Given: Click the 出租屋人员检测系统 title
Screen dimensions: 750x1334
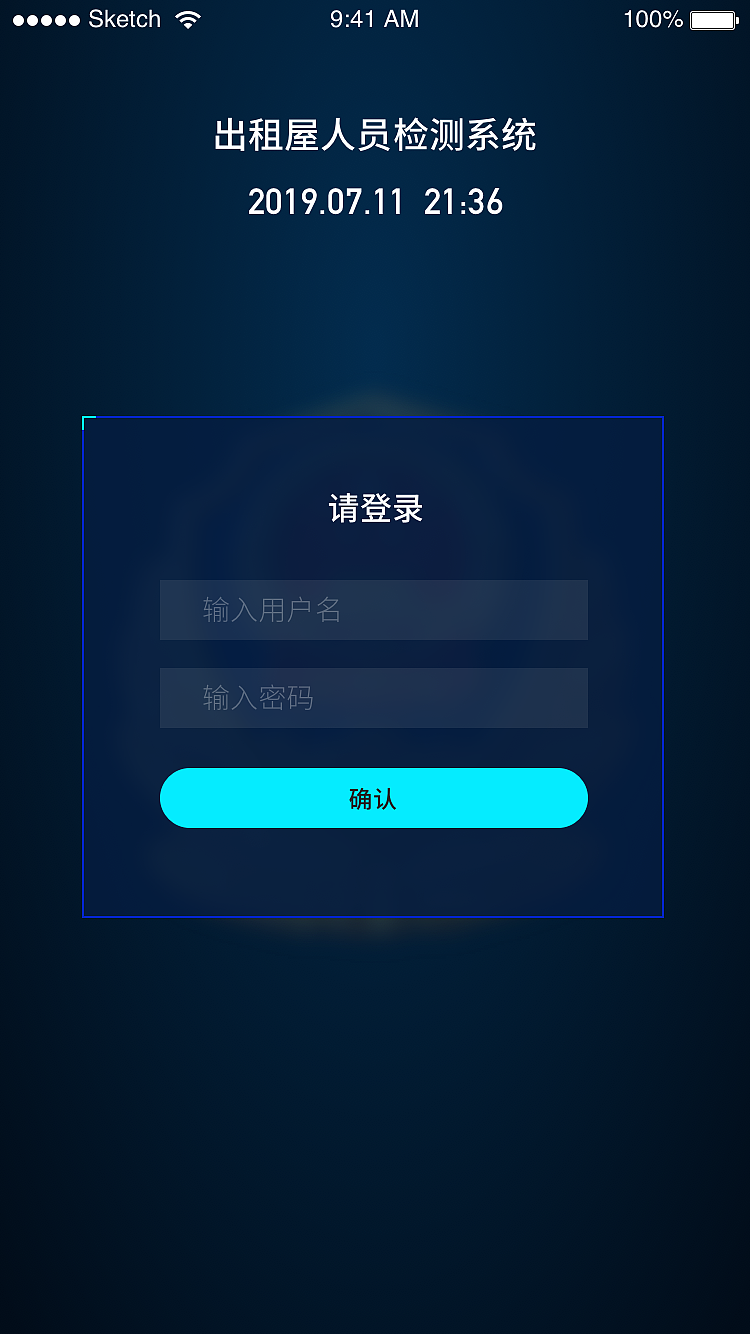Looking at the screenshot, I should [x=374, y=135].
